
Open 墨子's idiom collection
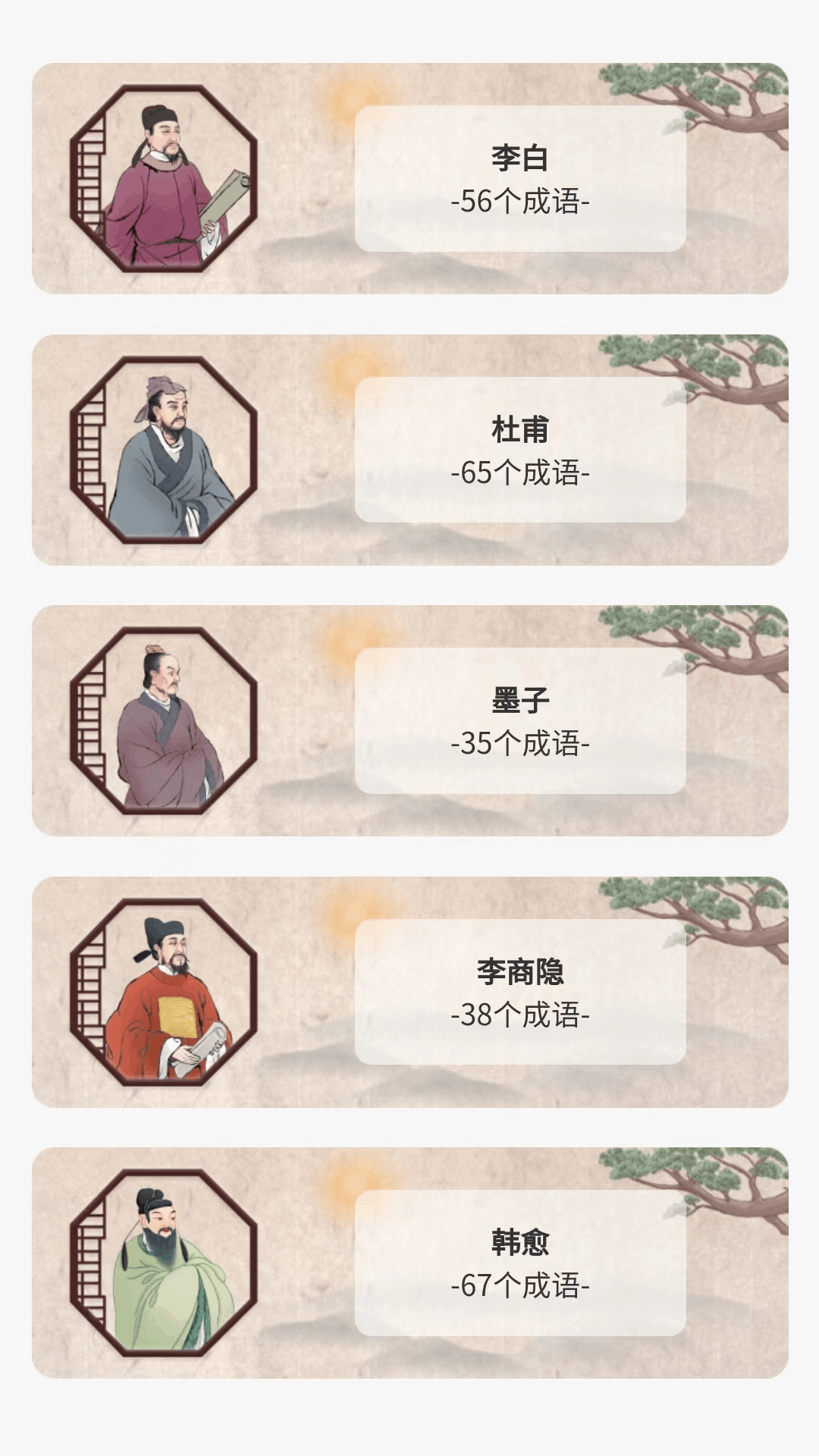pos(409,720)
